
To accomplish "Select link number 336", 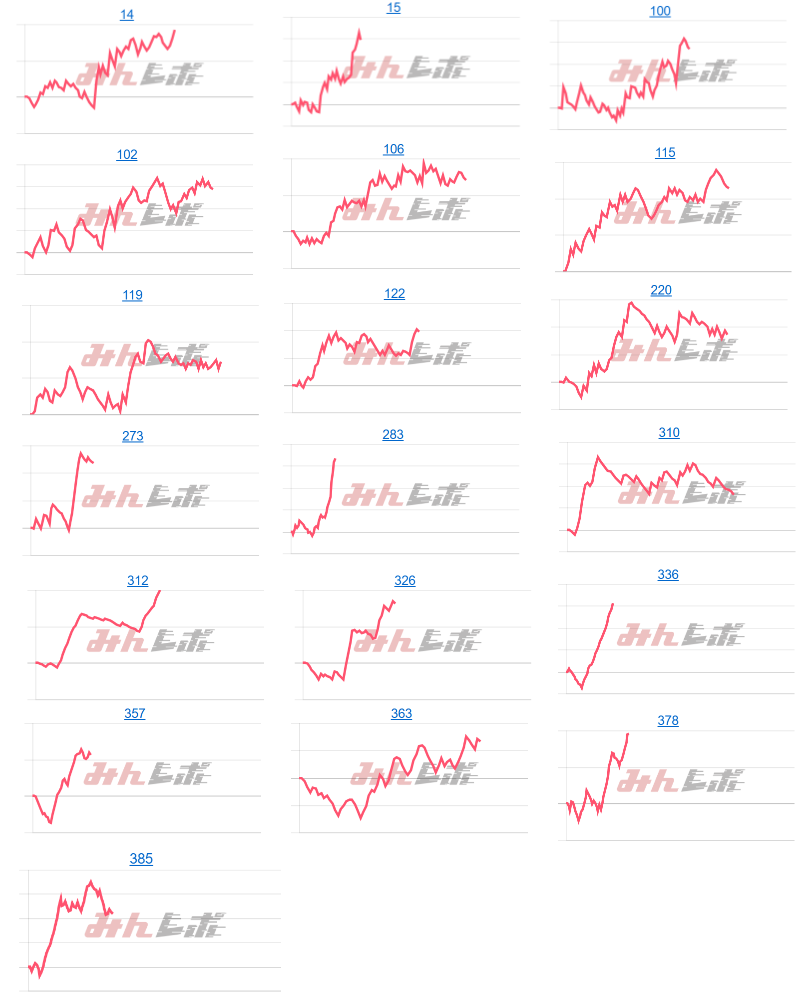I will (668, 575).
